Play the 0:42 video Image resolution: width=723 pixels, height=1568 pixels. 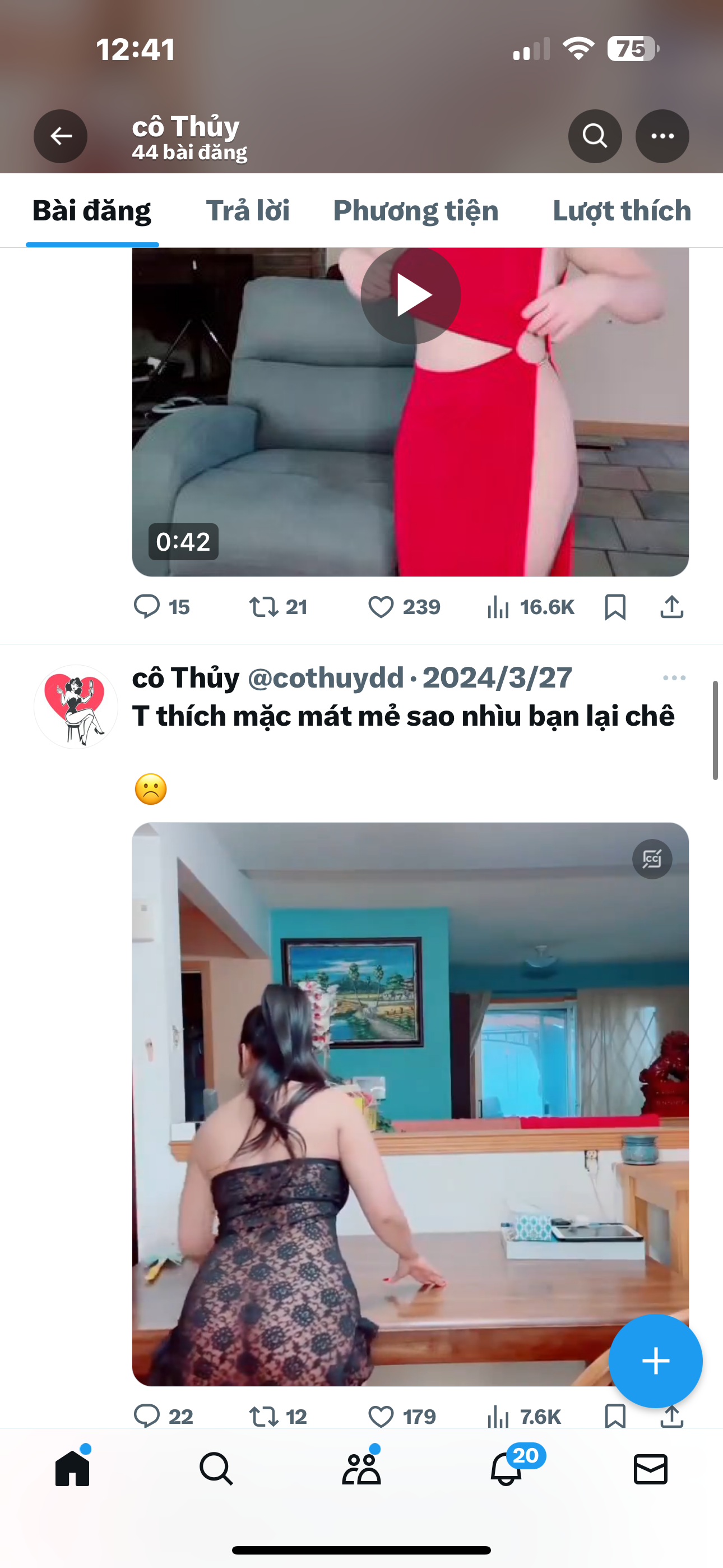411,295
